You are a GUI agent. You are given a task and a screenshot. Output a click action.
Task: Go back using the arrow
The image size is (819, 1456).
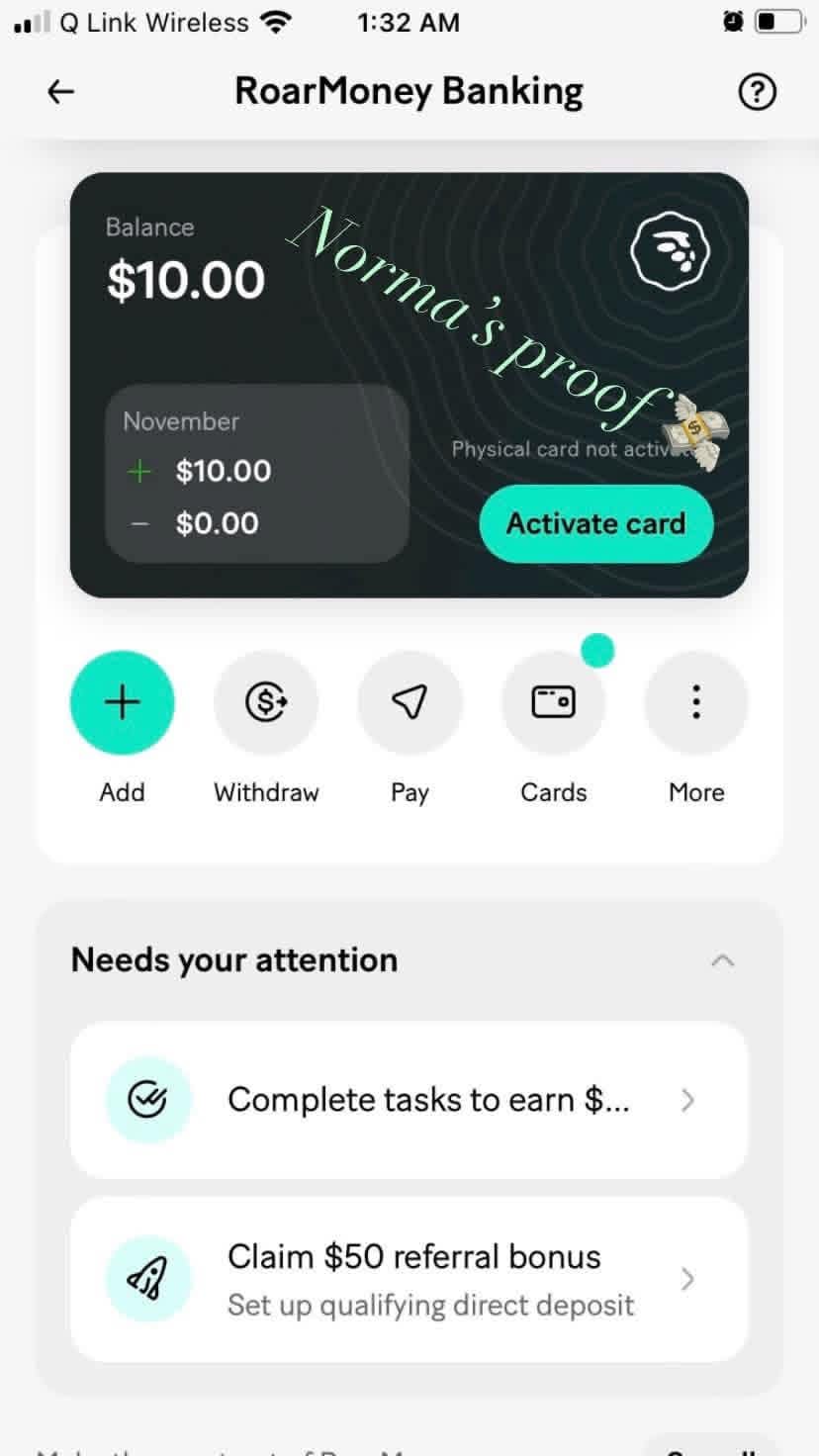(x=61, y=92)
